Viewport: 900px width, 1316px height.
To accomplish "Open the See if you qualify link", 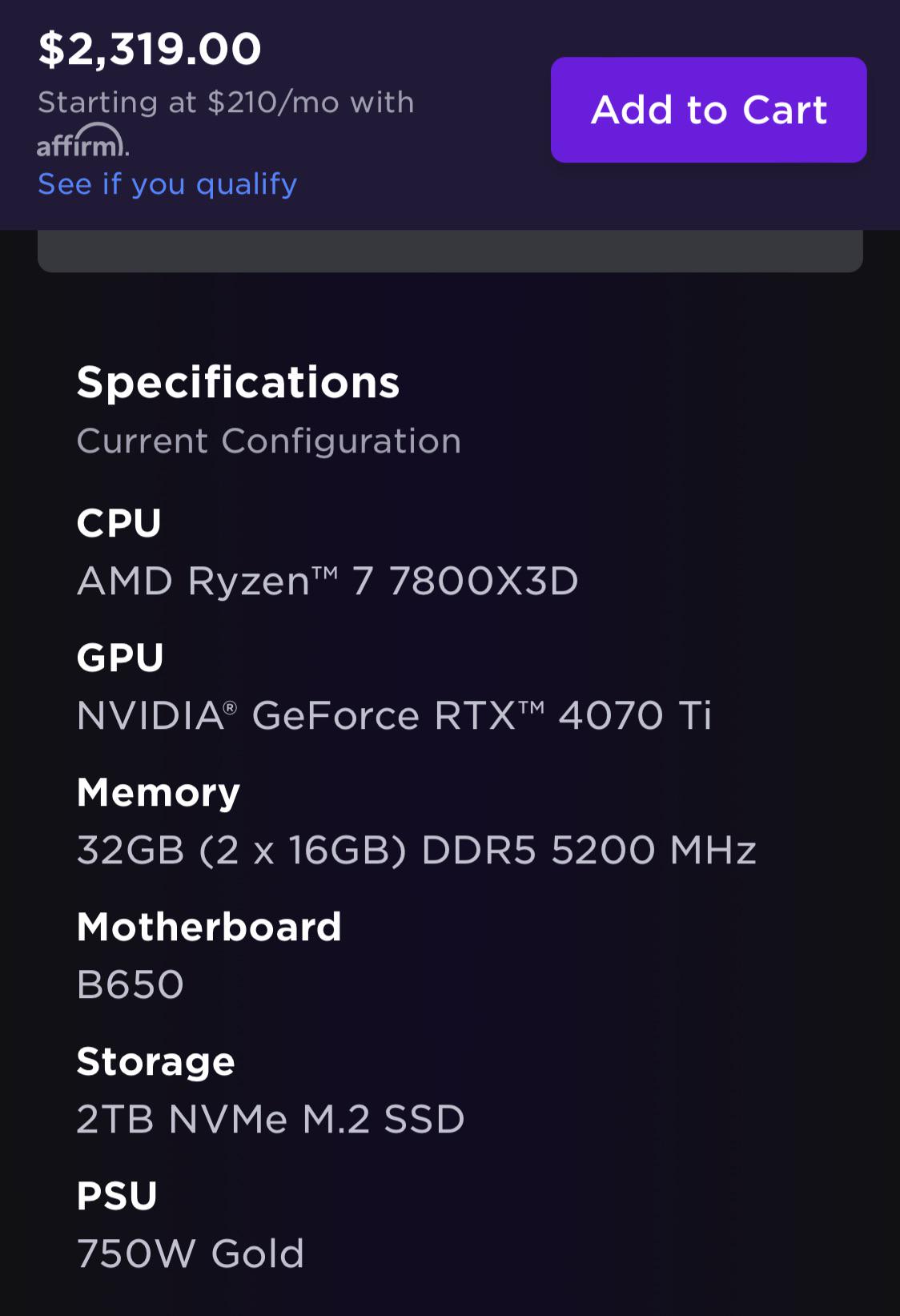I will (x=167, y=183).
